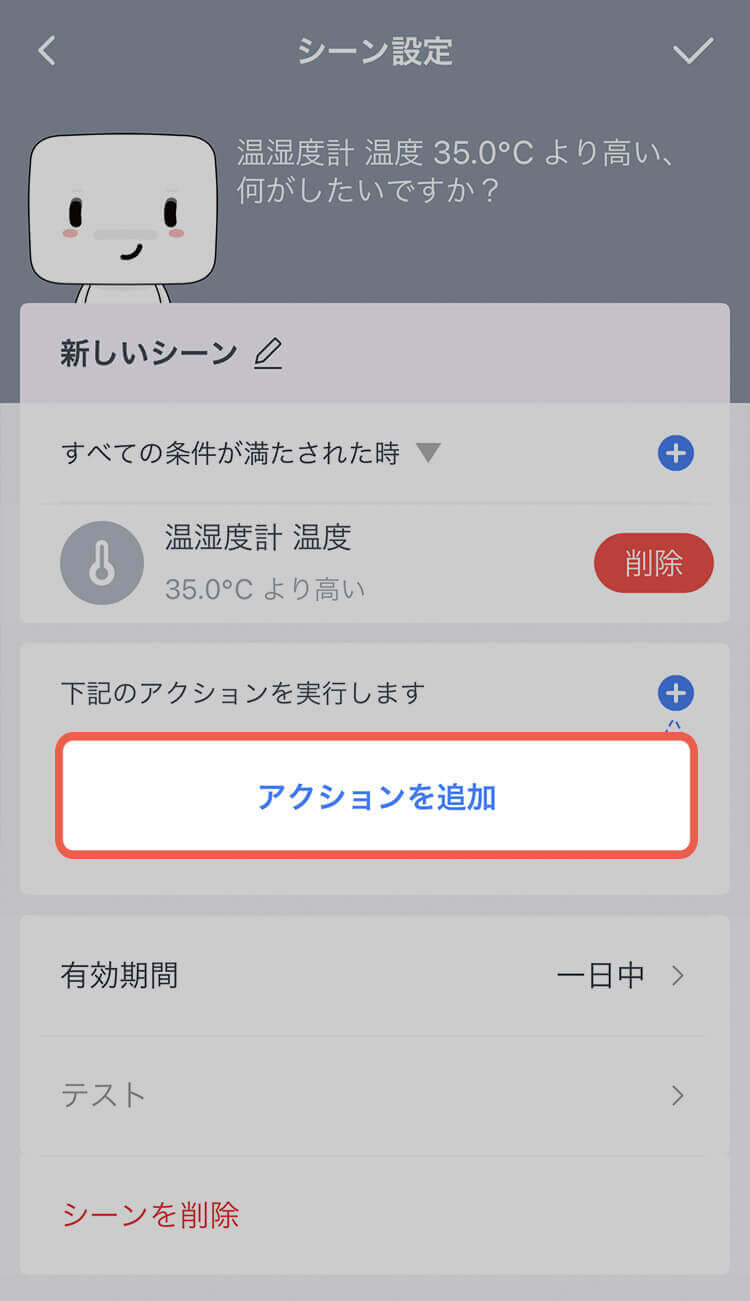
Task: Open the テスト row
Action: click(x=375, y=1095)
